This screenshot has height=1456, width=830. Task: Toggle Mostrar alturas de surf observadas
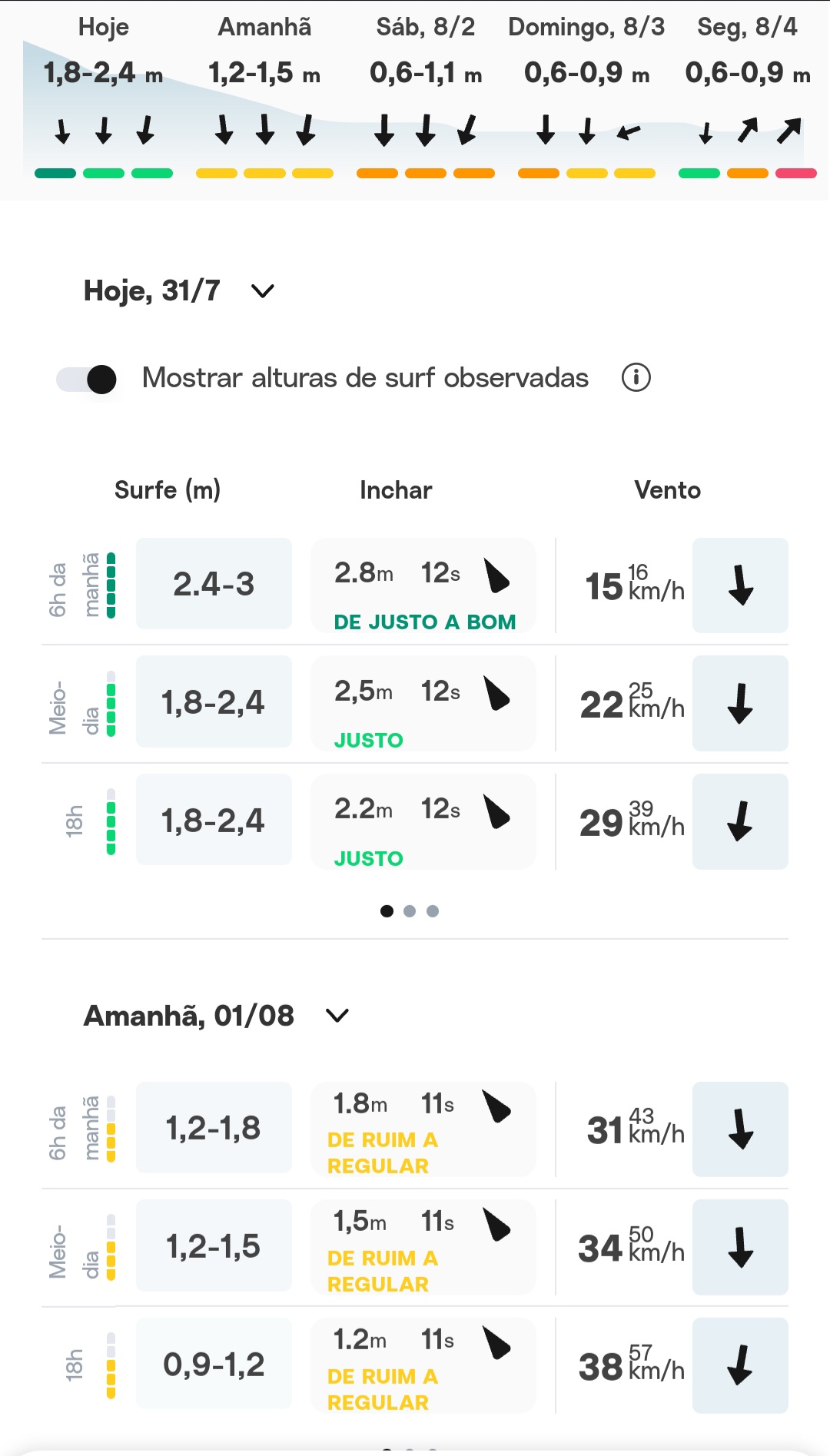[x=86, y=379]
